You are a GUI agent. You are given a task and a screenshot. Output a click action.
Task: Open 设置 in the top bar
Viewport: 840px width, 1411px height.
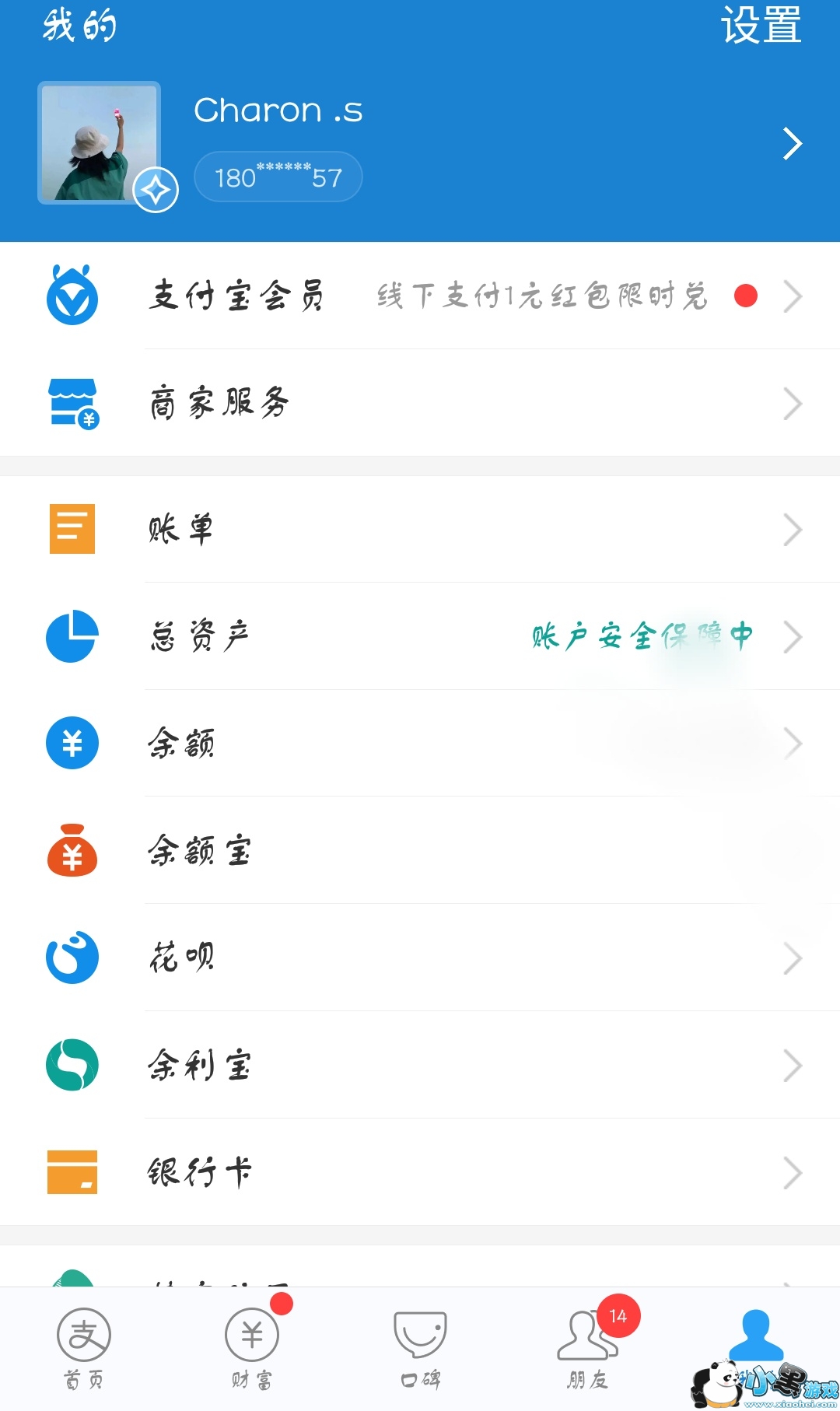click(x=760, y=25)
